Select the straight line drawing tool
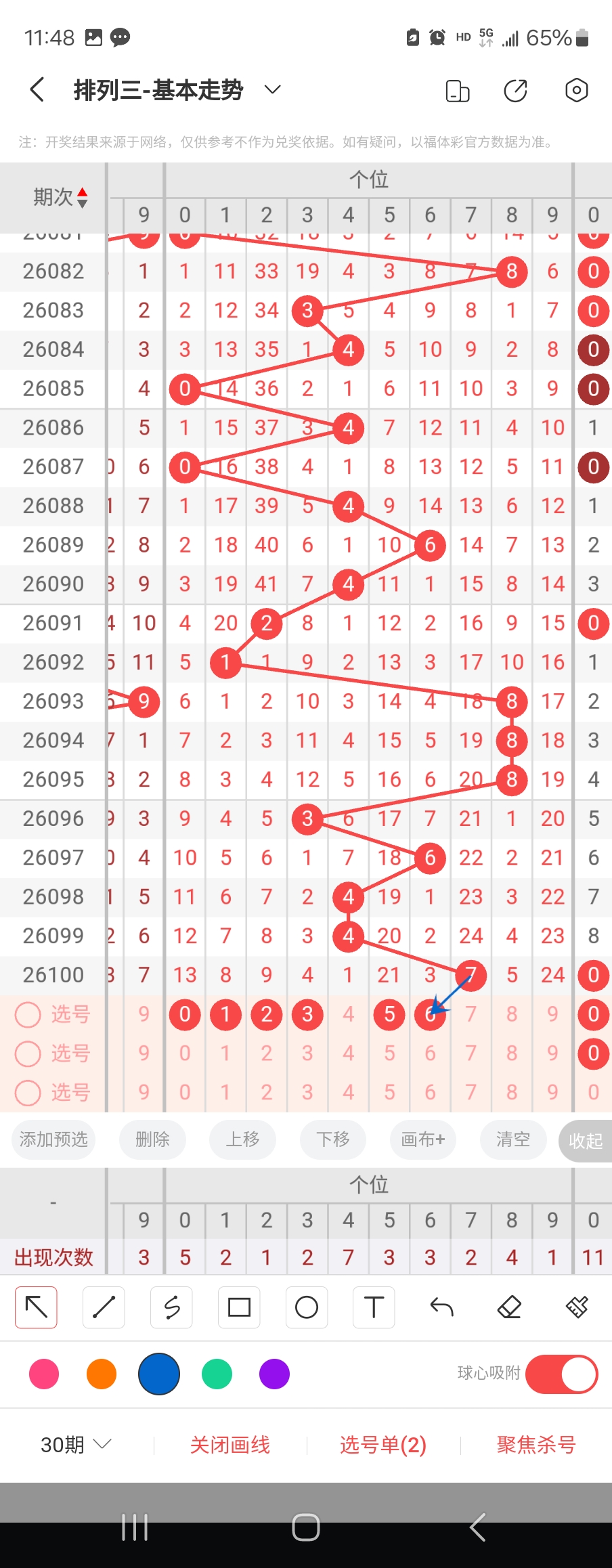 click(104, 1307)
